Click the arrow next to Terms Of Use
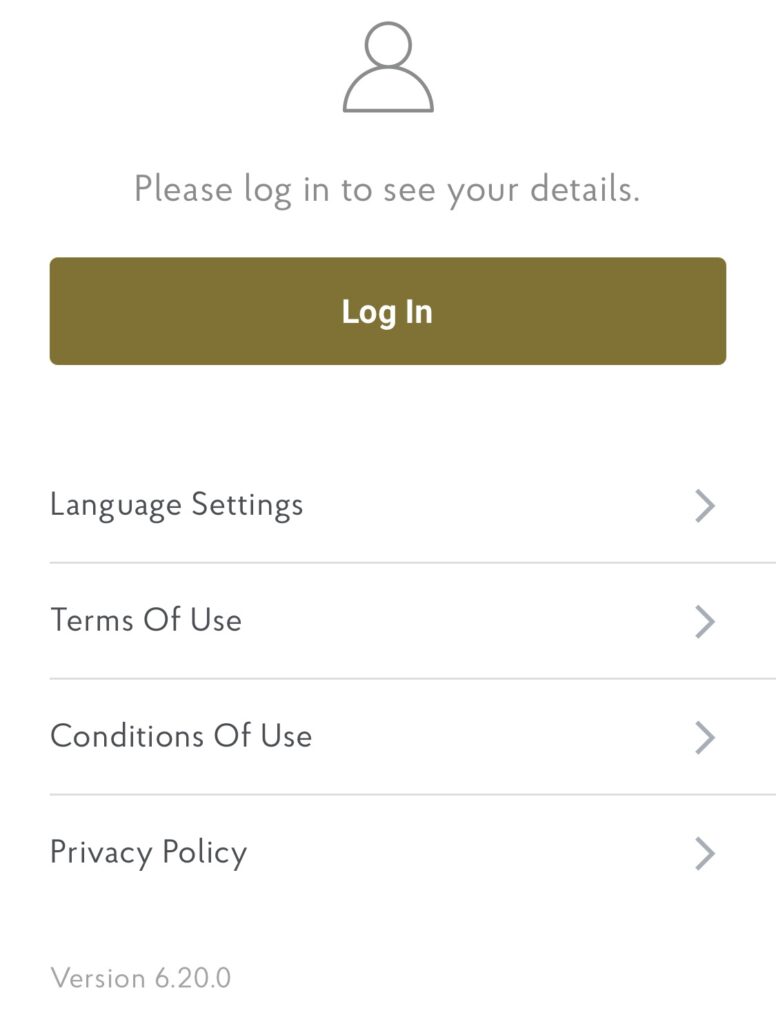Image resolution: width=776 pixels, height=1024 pixels. click(703, 621)
